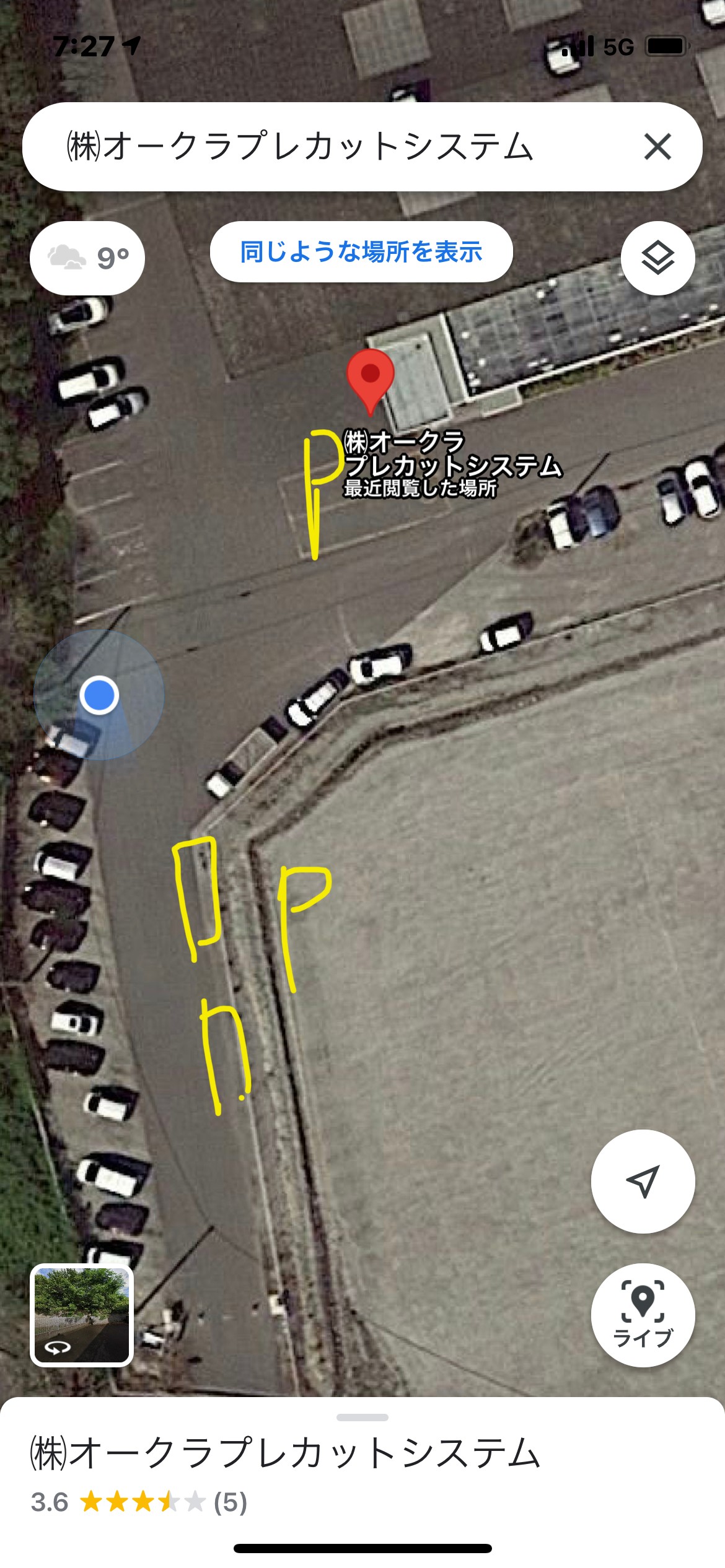The image size is (725, 1568).
Task: Tap 同じような場所を表示 chip
Action: point(361,251)
